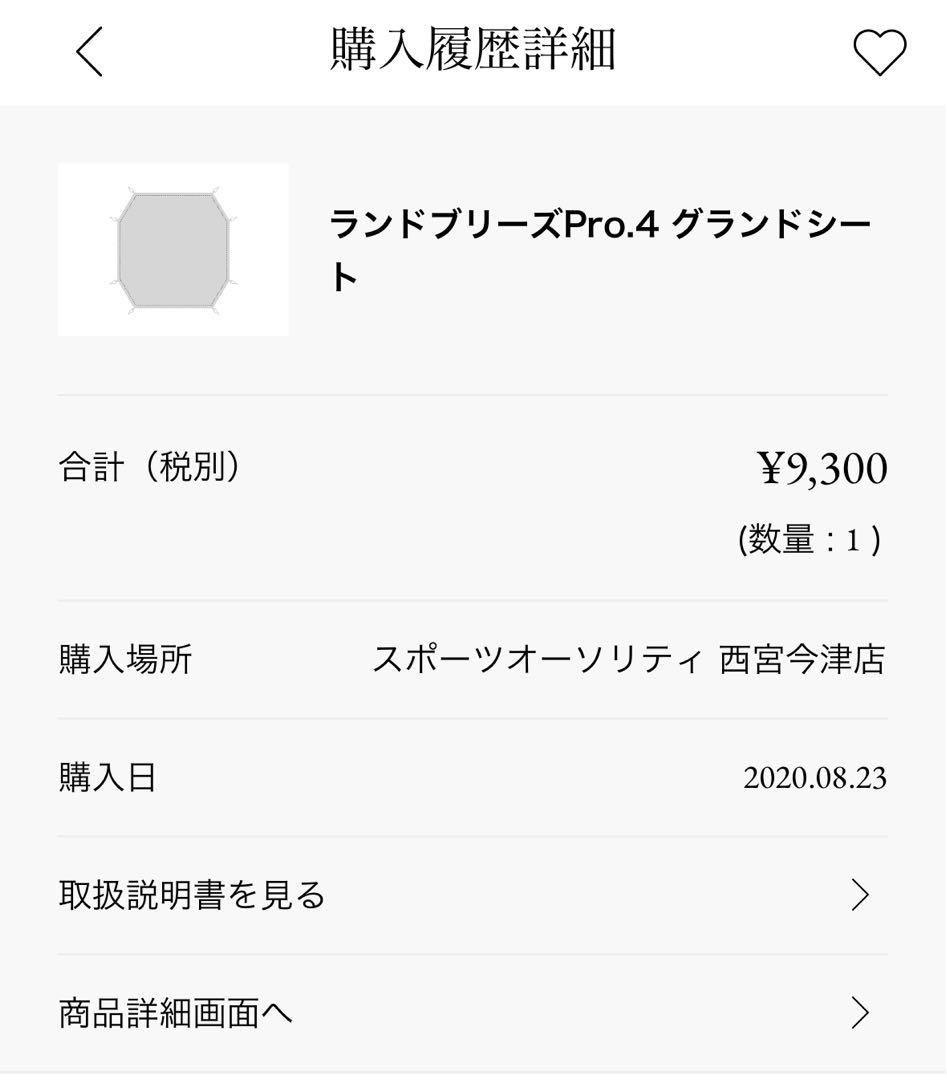Tap the ¥9,300 total amount
Viewport: 947px width, 1080px height.
tap(825, 468)
